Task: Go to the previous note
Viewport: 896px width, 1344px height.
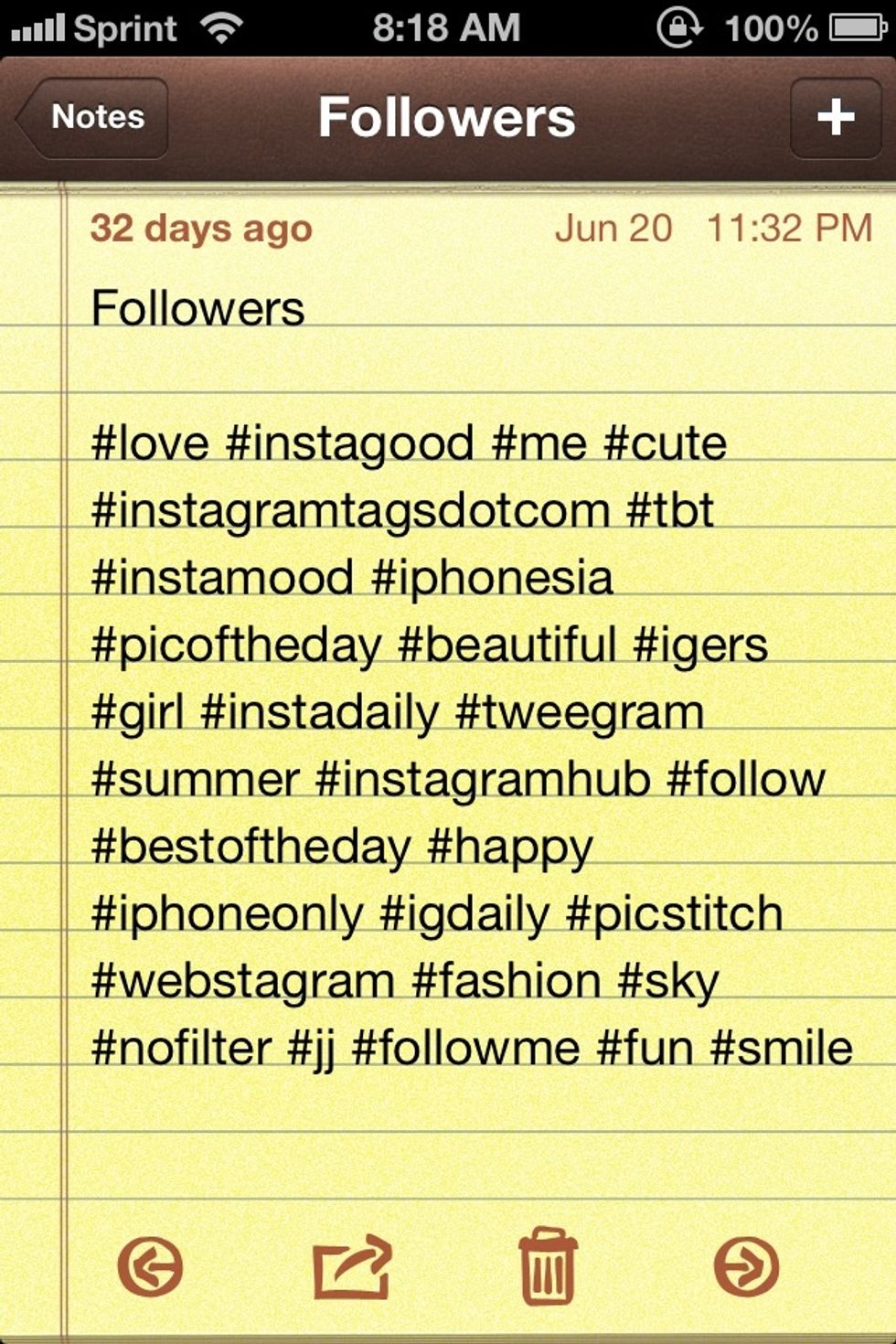Action: click(x=150, y=1266)
